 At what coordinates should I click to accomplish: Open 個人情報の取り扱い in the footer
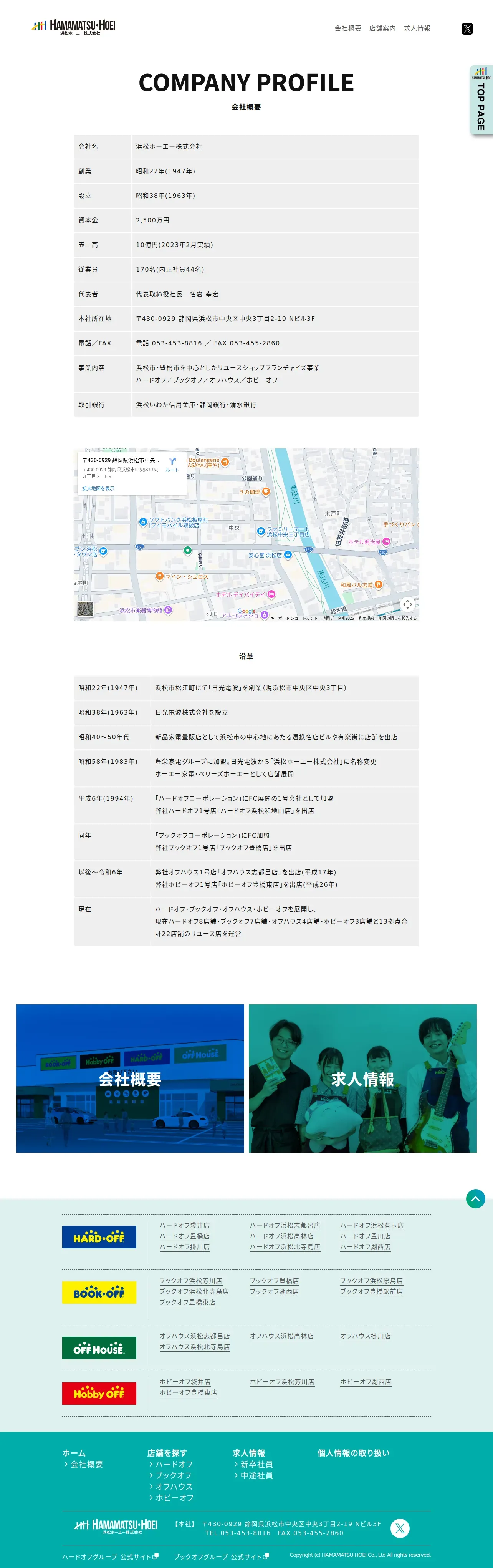pyautogui.click(x=353, y=1452)
